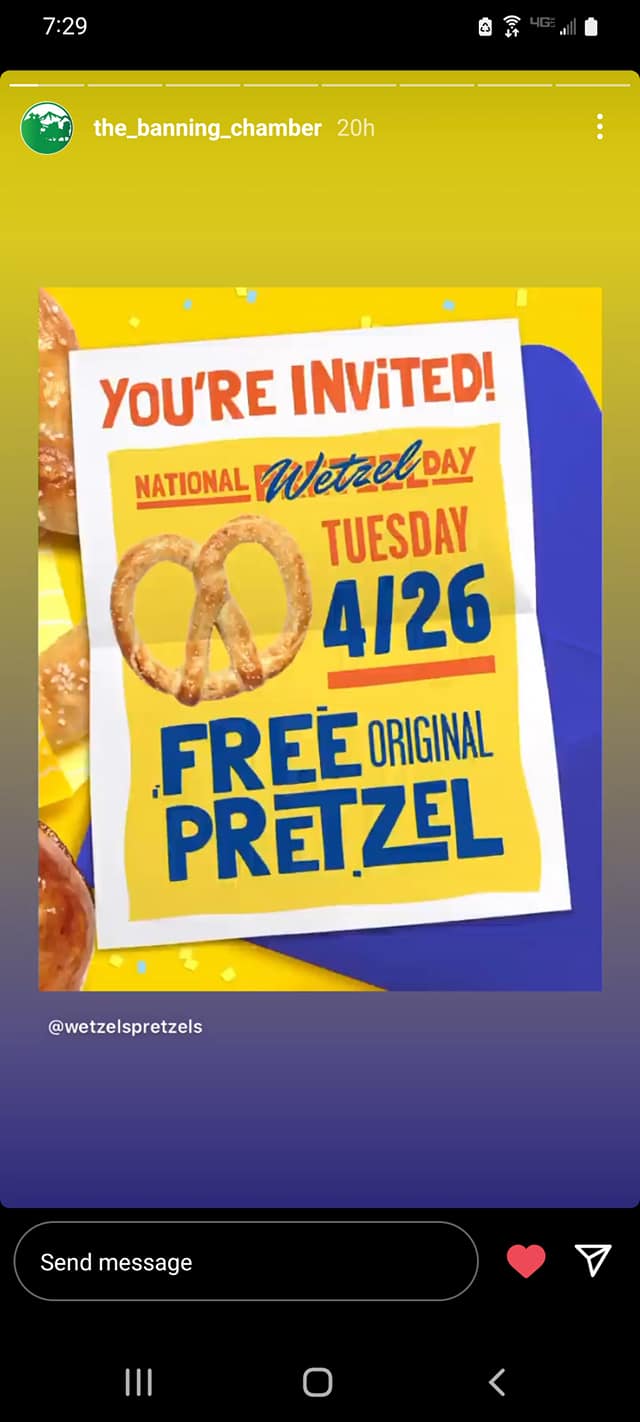Open the_banning_chamber profile picture
Viewport: 640px width, 1422px height.
coord(46,128)
